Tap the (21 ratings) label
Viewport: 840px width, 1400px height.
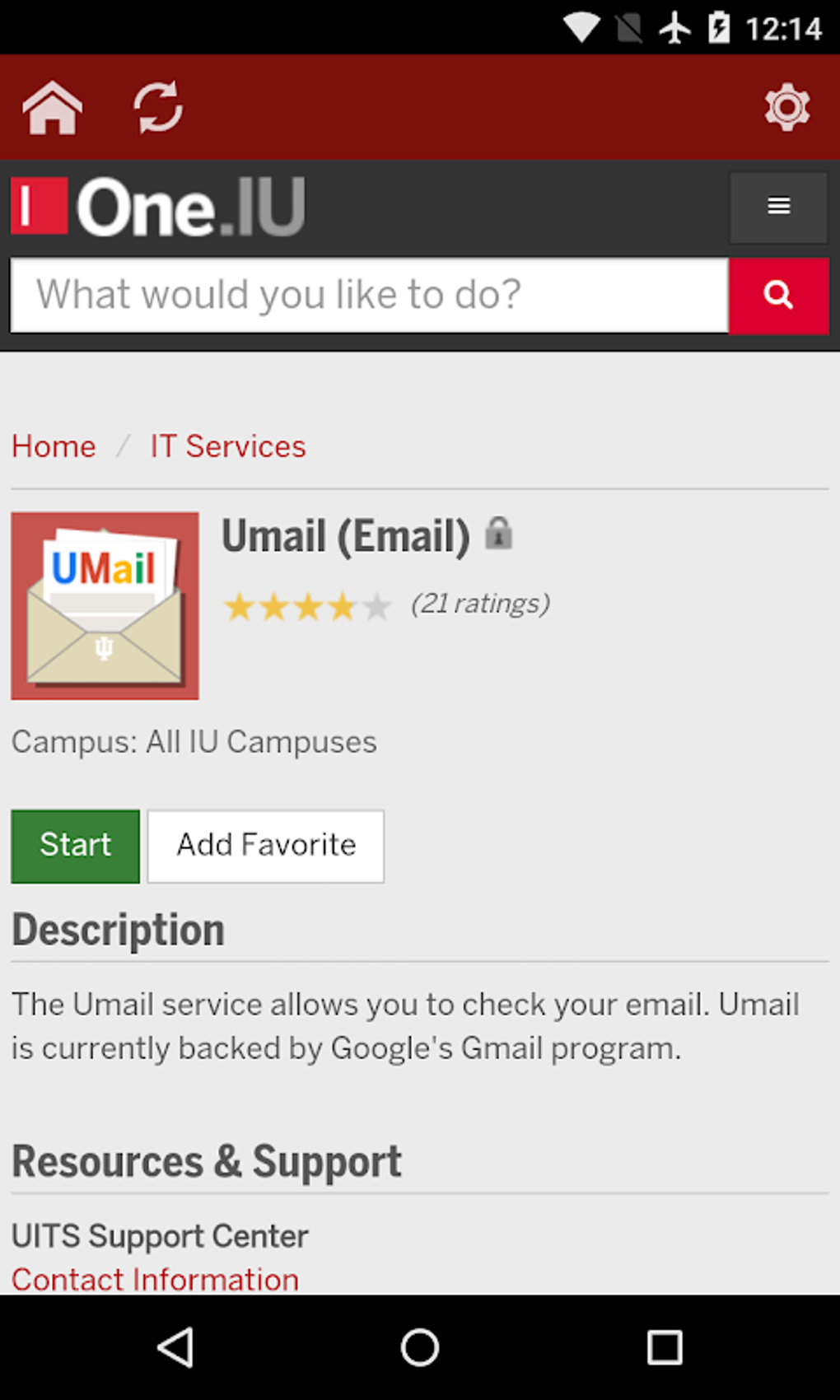pos(481,604)
